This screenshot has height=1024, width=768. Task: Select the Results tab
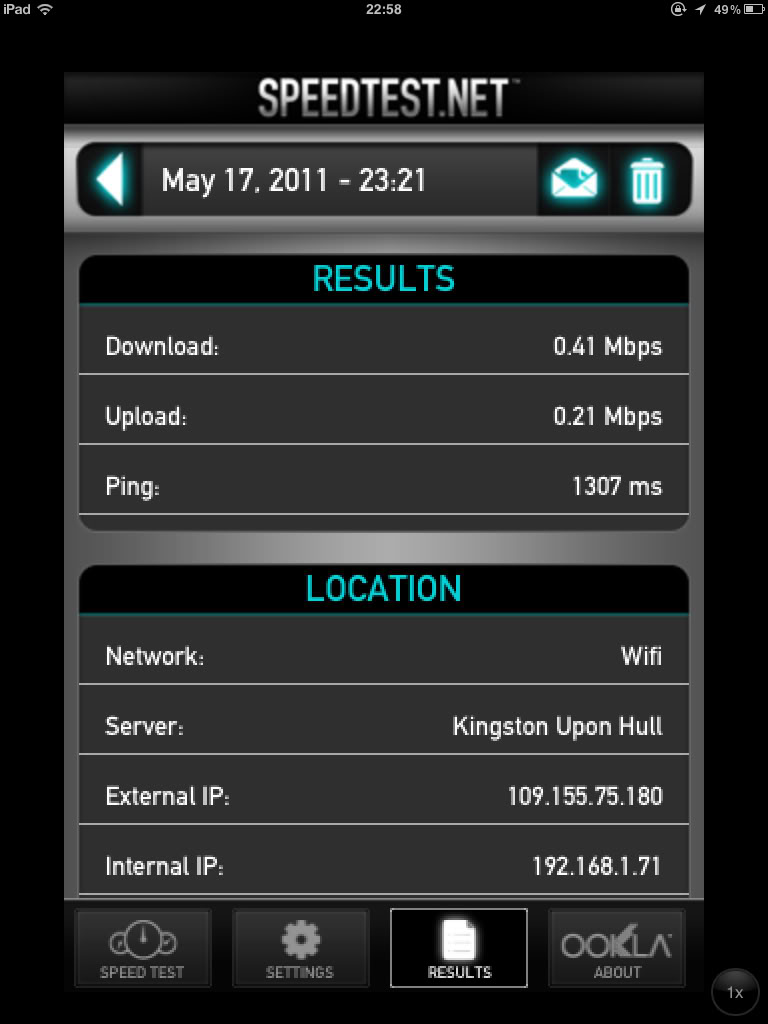pyautogui.click(x=459, y=947)
